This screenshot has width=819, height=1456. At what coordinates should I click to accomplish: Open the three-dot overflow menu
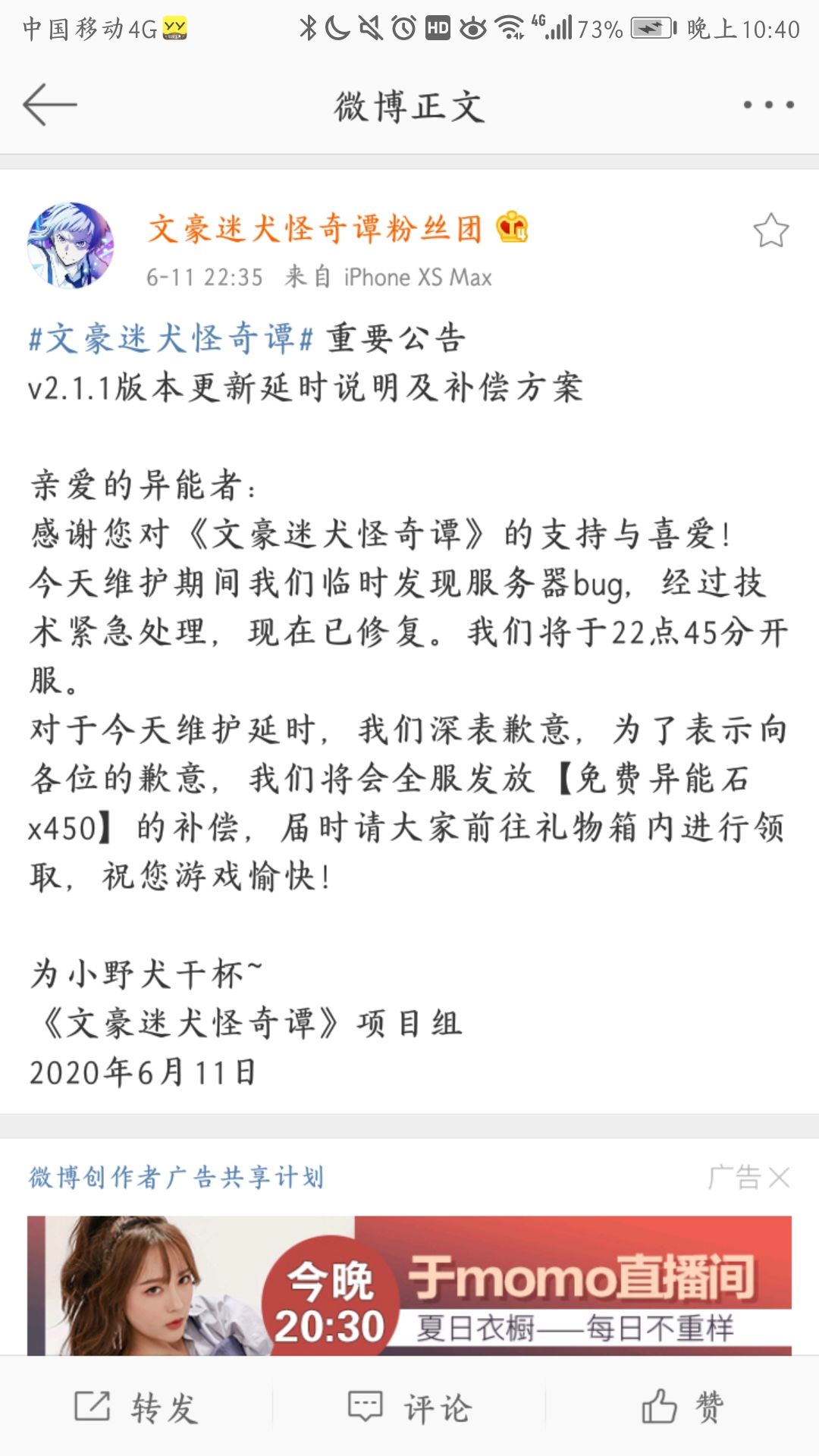click(768, 105)
